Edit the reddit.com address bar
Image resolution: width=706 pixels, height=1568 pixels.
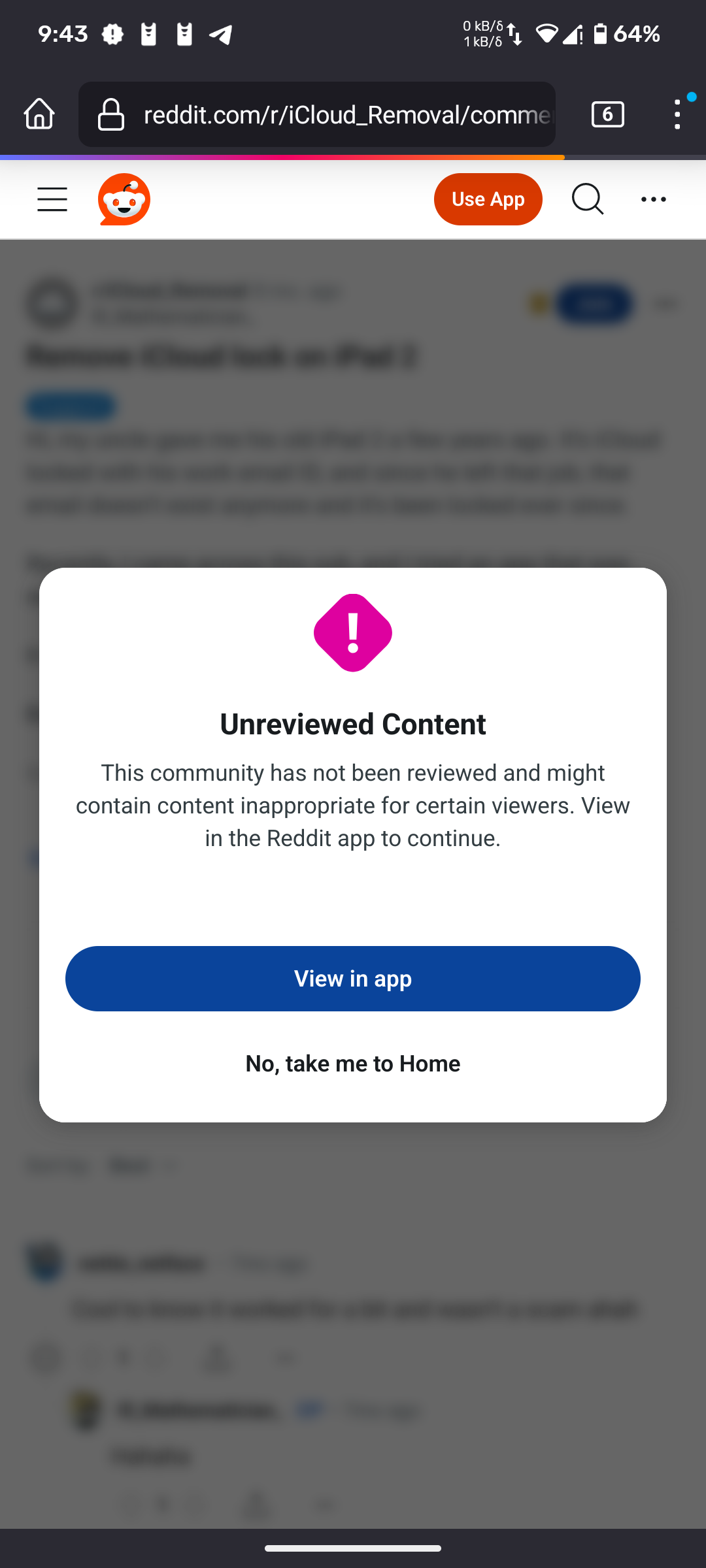tap(346, 114)
